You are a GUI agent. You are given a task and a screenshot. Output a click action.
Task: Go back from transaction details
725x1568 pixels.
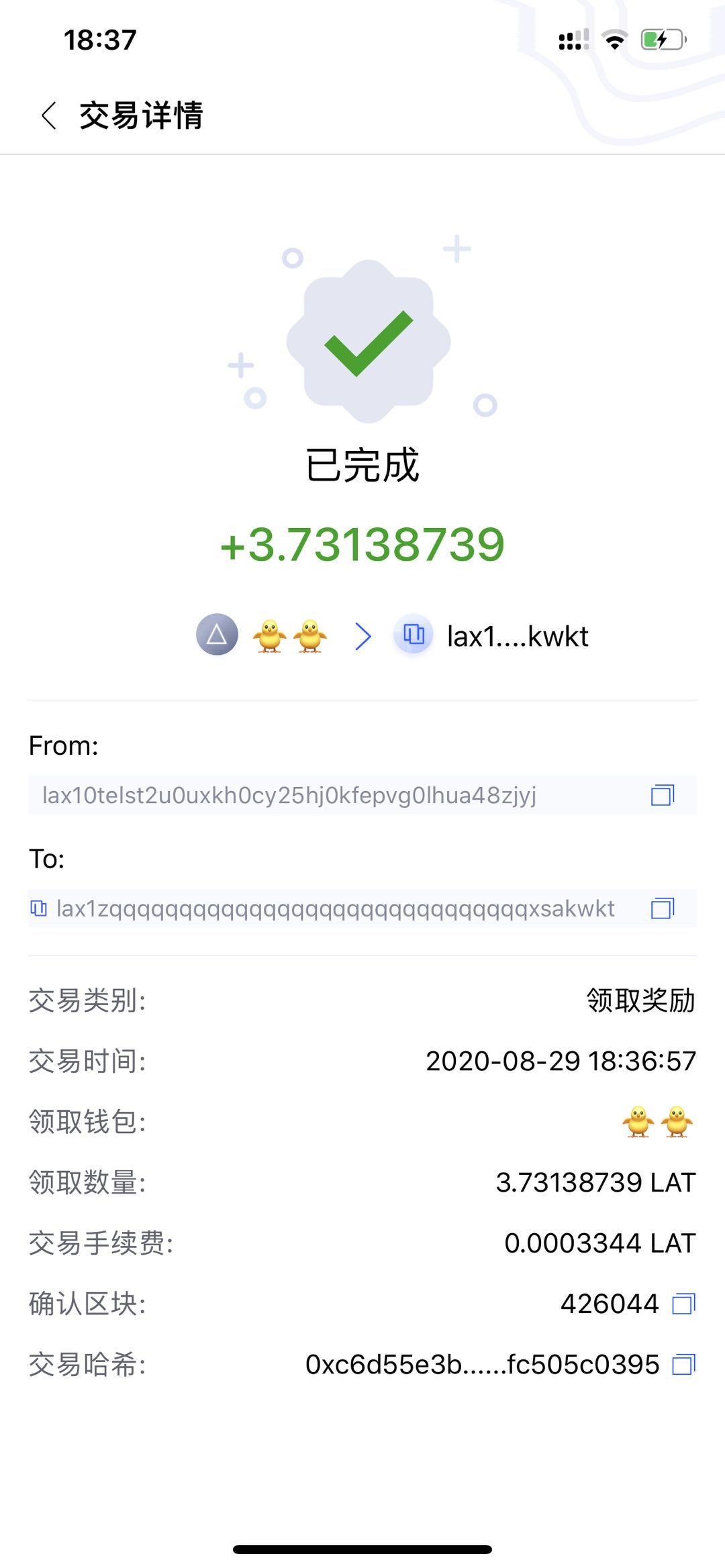pyautogui.click(x=49, y=115)
